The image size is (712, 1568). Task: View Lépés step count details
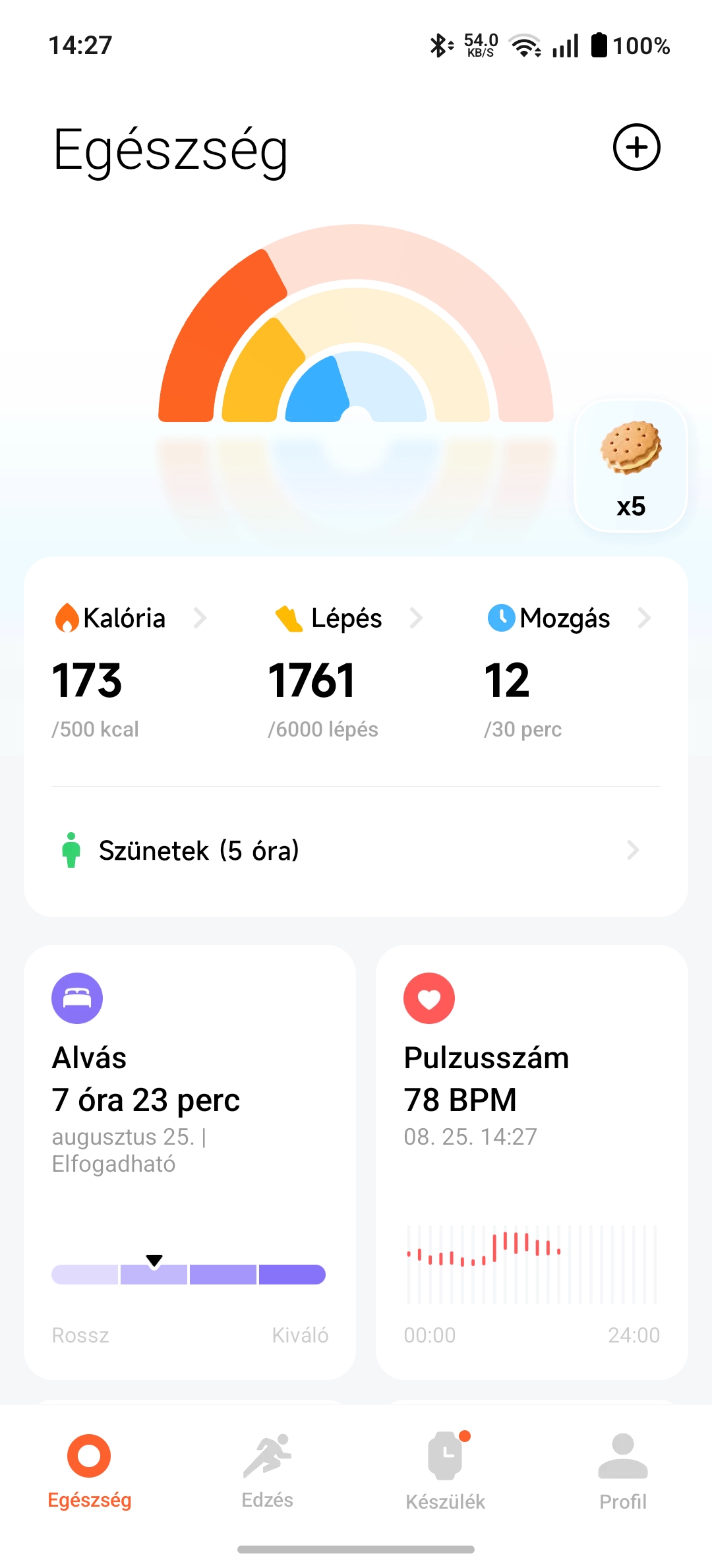click(345, 673)
